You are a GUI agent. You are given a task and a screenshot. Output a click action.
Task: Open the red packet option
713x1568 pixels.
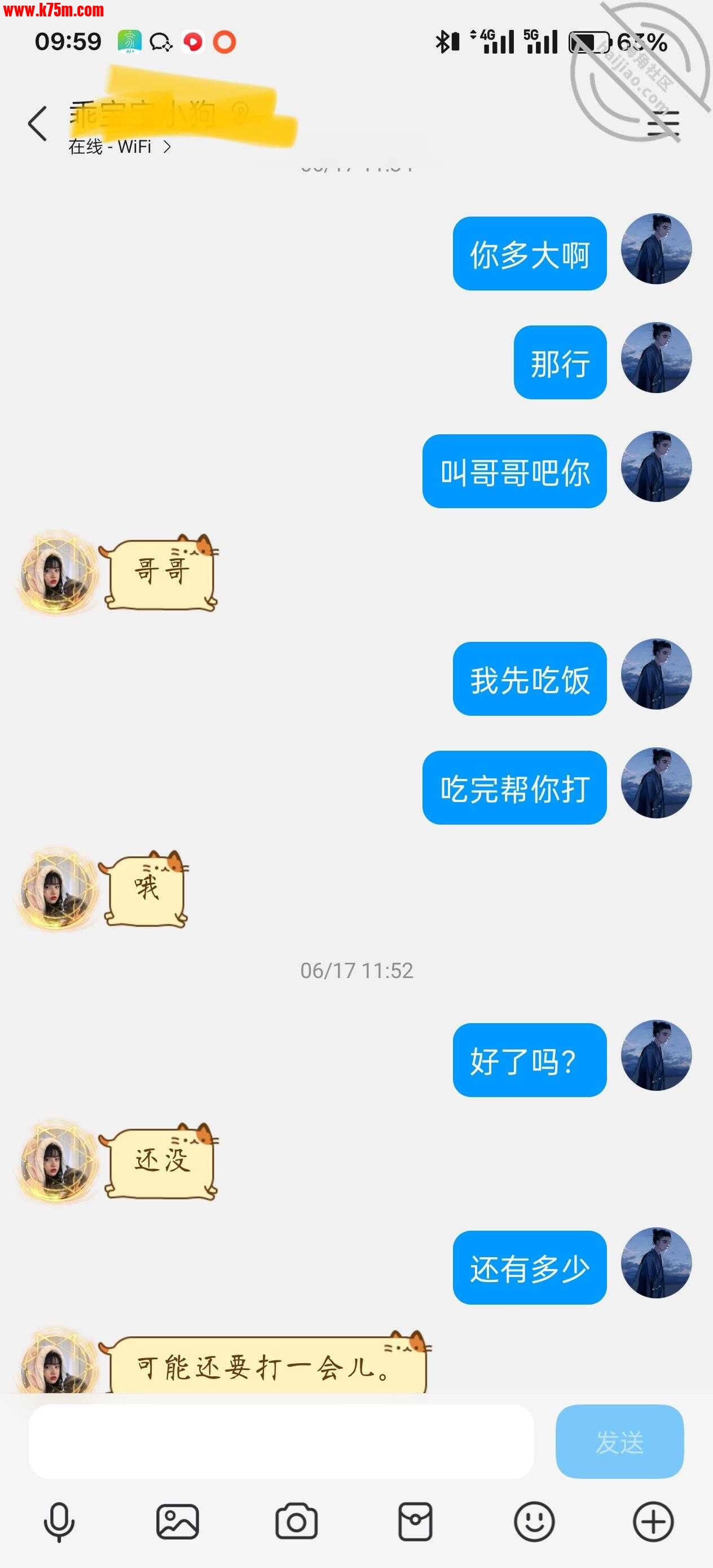[415, 1522]
